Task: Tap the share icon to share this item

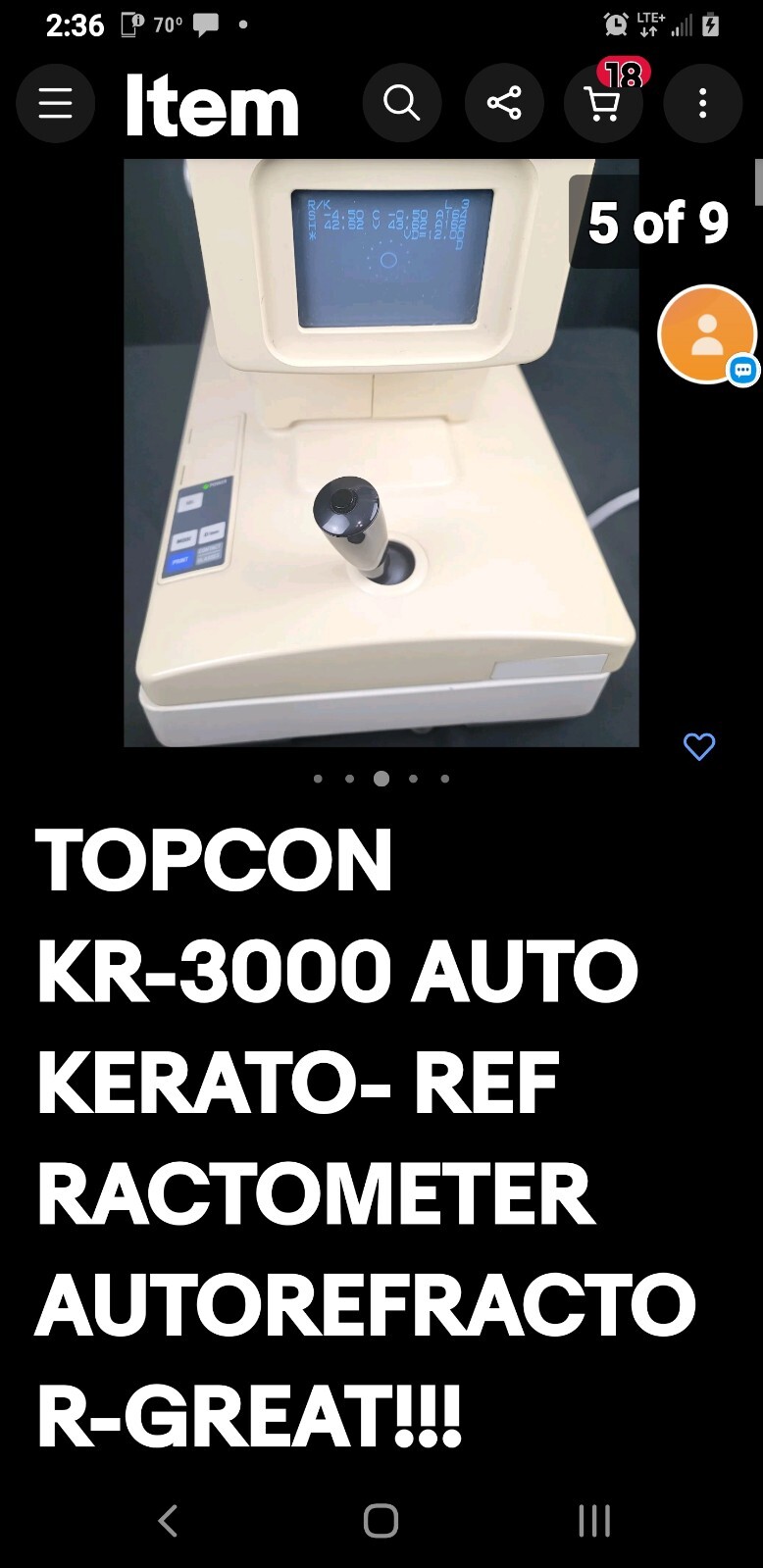Action: pos(504,103)
